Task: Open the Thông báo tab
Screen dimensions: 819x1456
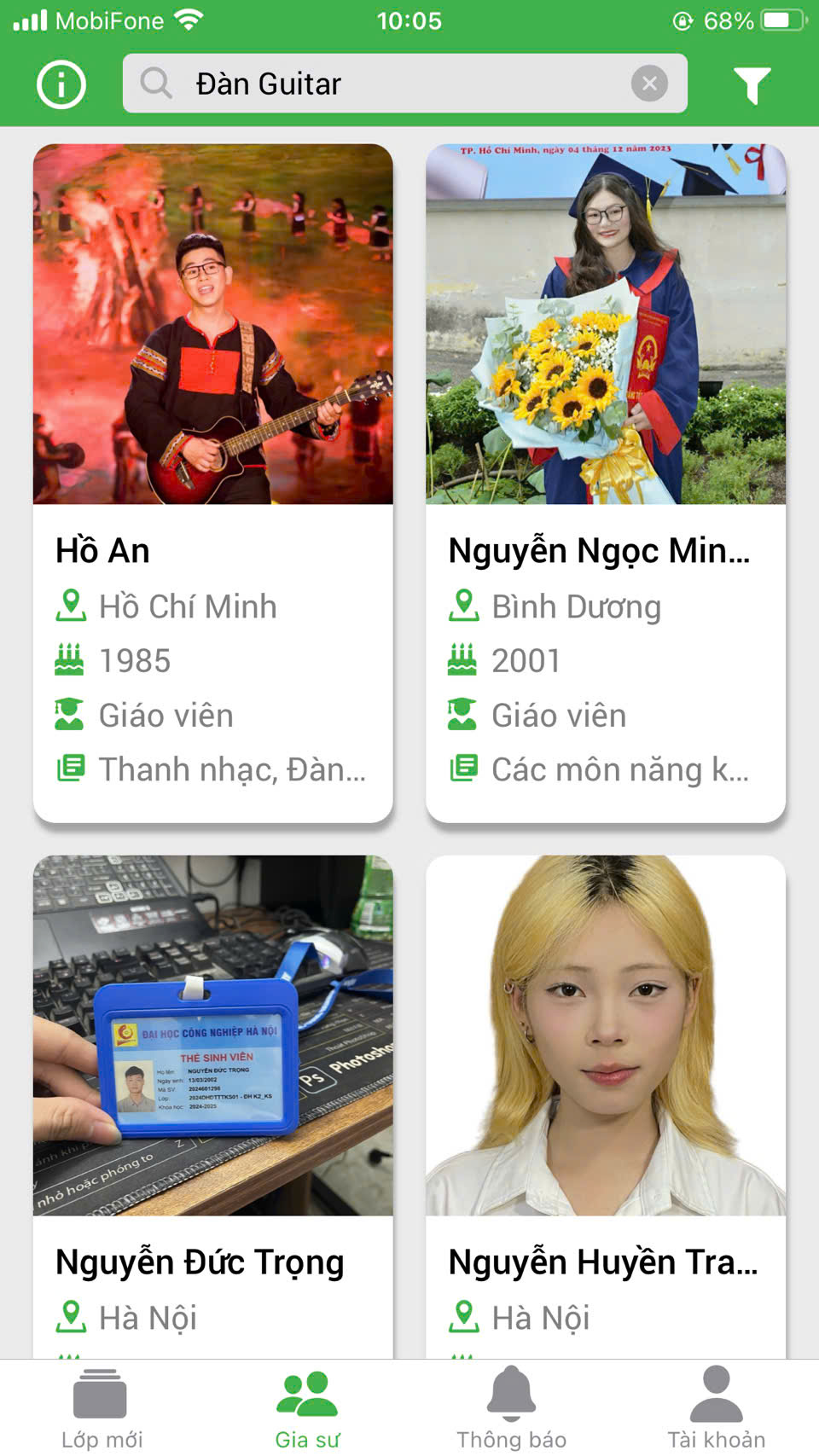Action: (x=511, y=1408)
